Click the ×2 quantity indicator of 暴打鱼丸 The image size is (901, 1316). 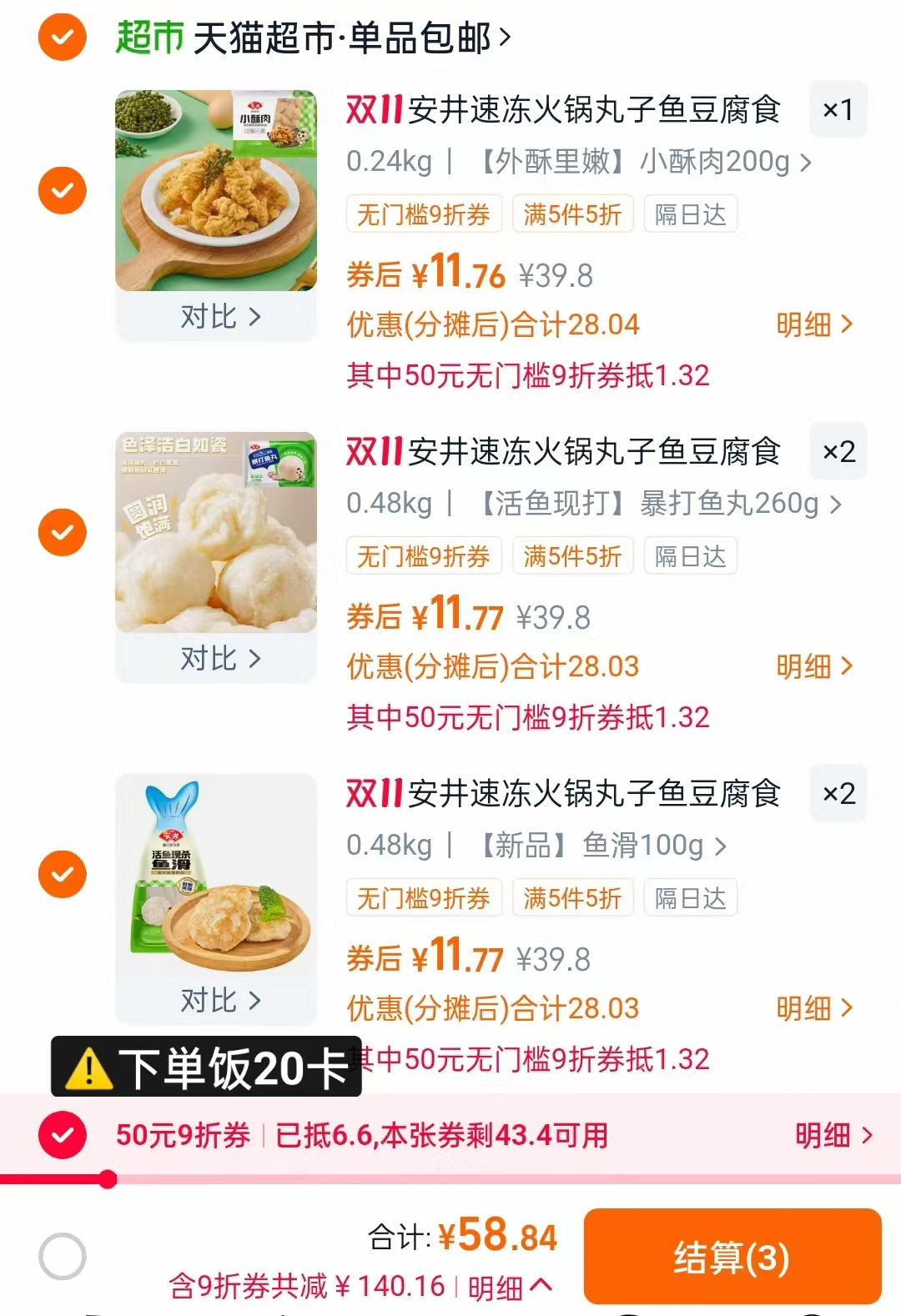pos(838,451)
